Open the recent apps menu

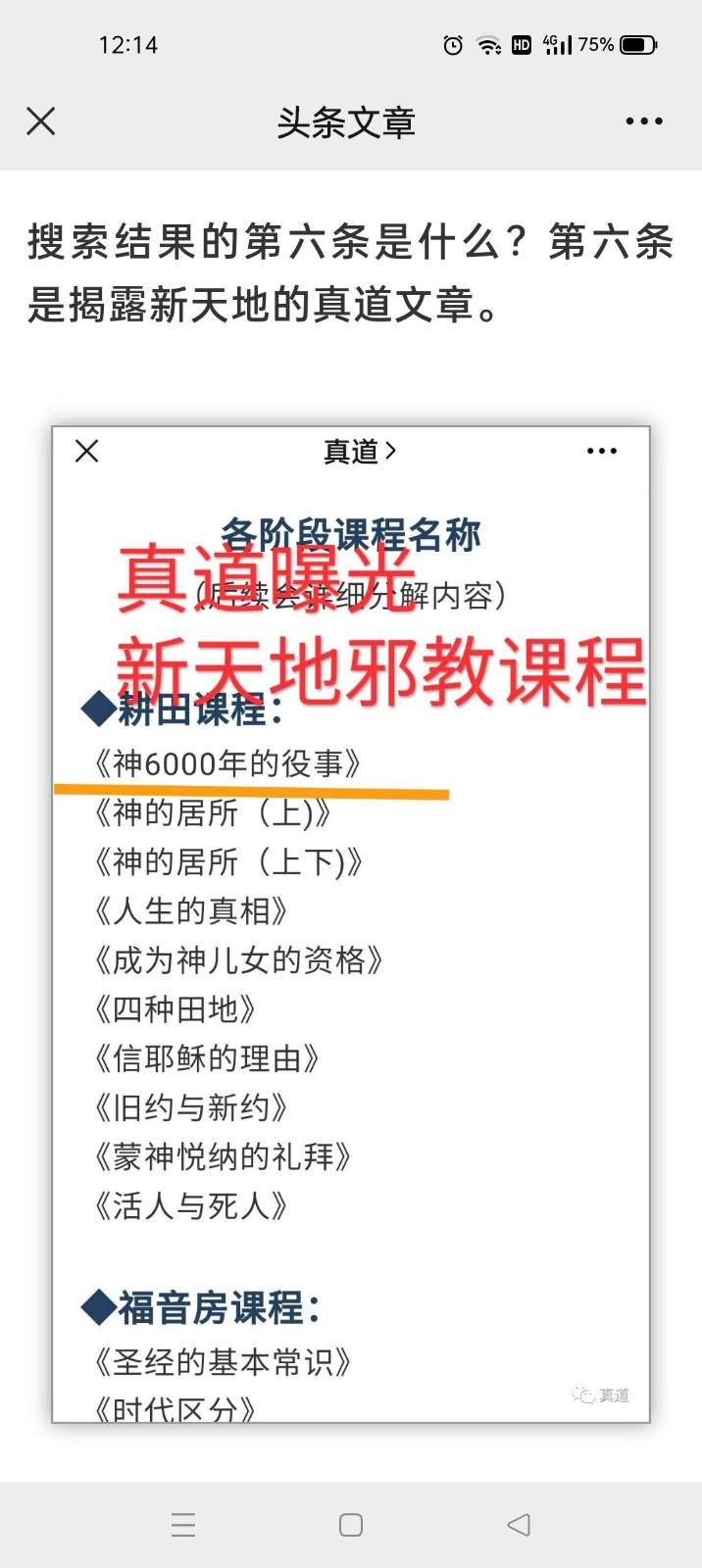[x=183, y=1524]
